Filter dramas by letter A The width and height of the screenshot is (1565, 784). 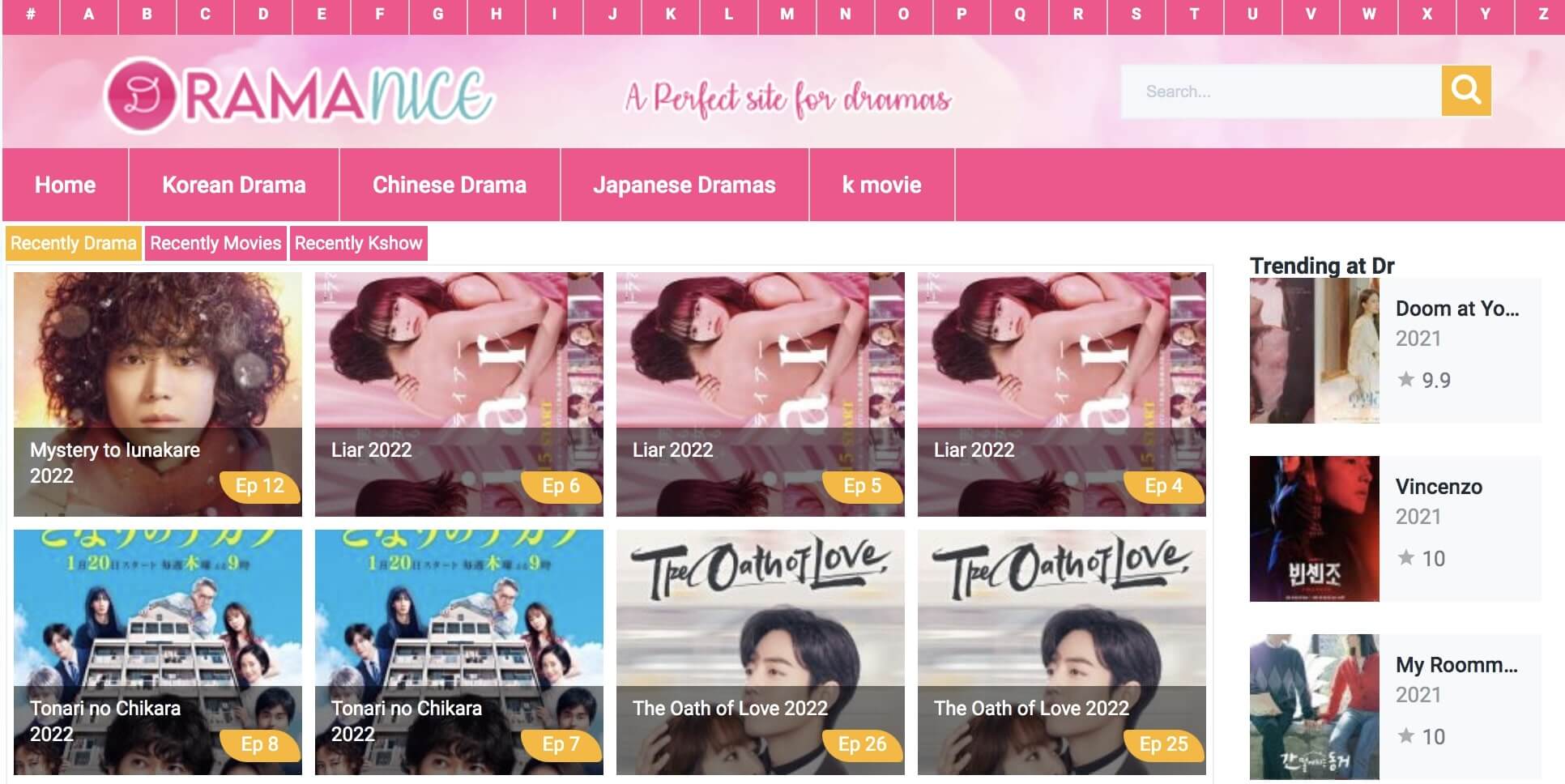pyautogui.click(x=88, y=14)
